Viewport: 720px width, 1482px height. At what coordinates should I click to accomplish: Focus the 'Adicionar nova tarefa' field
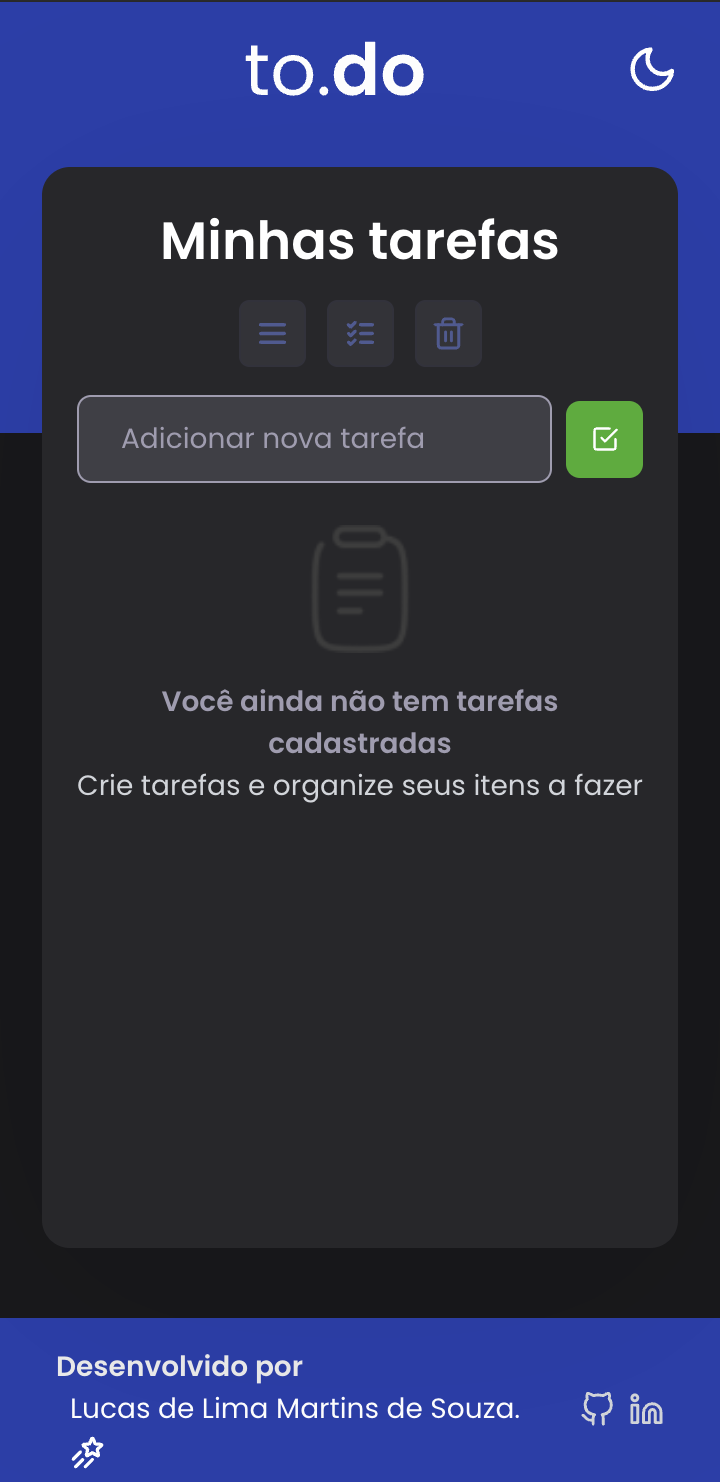(314, 439)
